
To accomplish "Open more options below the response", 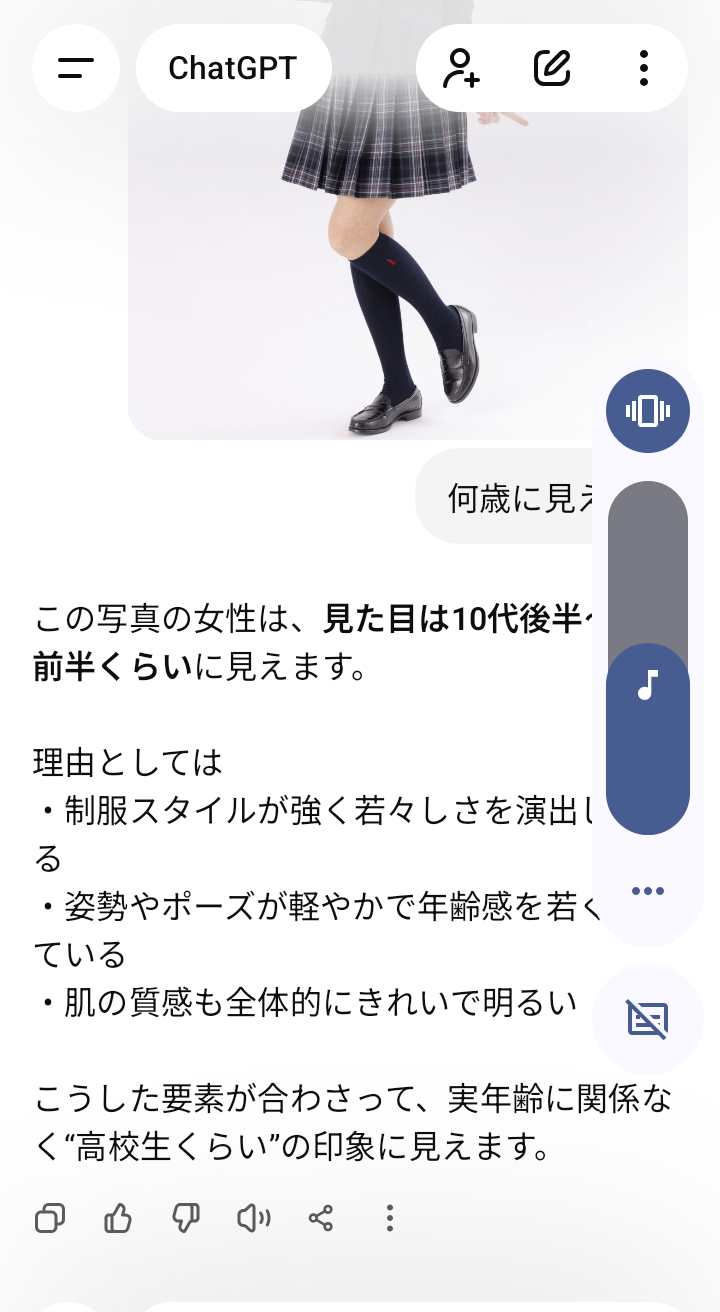I will point(390,1218).
